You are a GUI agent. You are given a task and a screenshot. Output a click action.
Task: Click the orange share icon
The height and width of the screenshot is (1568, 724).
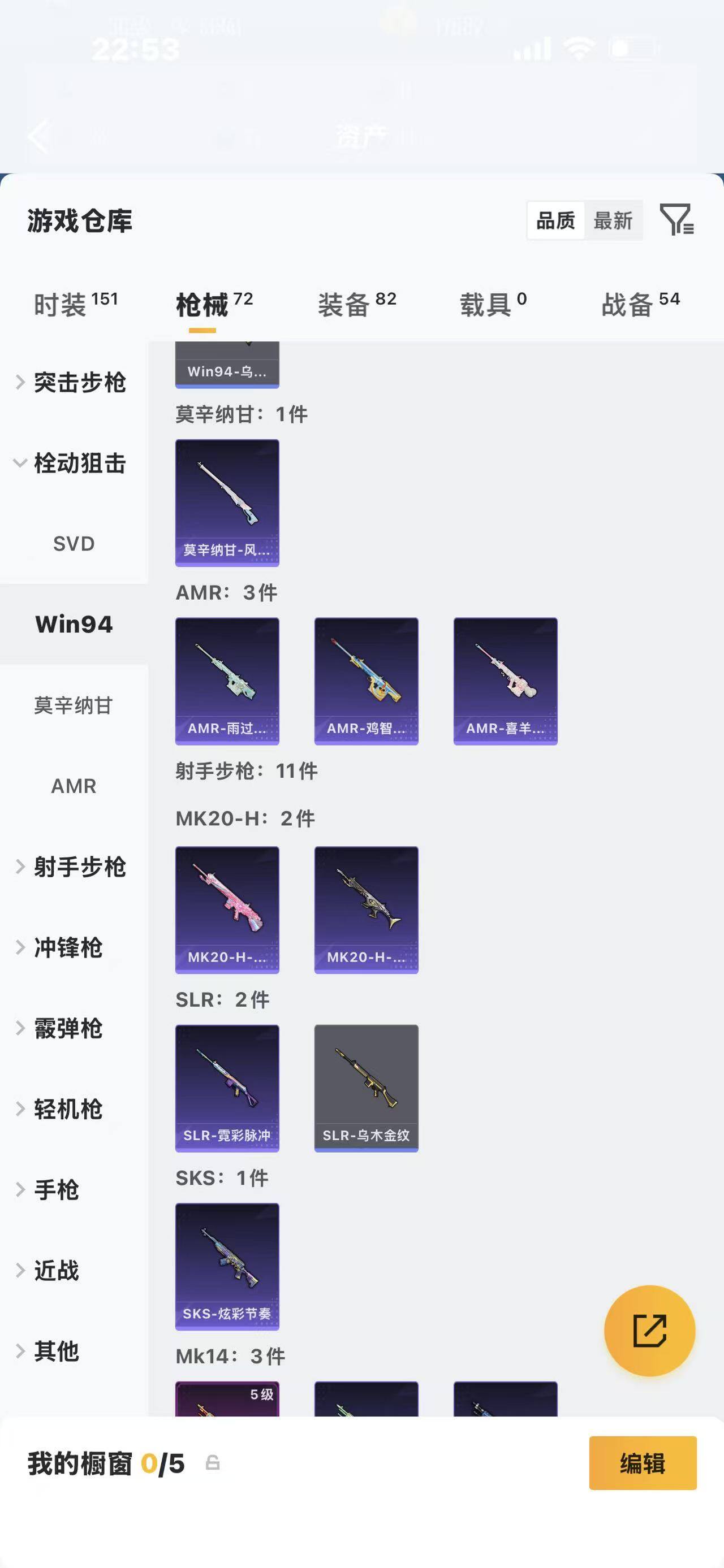click(x=650, y=1331)
